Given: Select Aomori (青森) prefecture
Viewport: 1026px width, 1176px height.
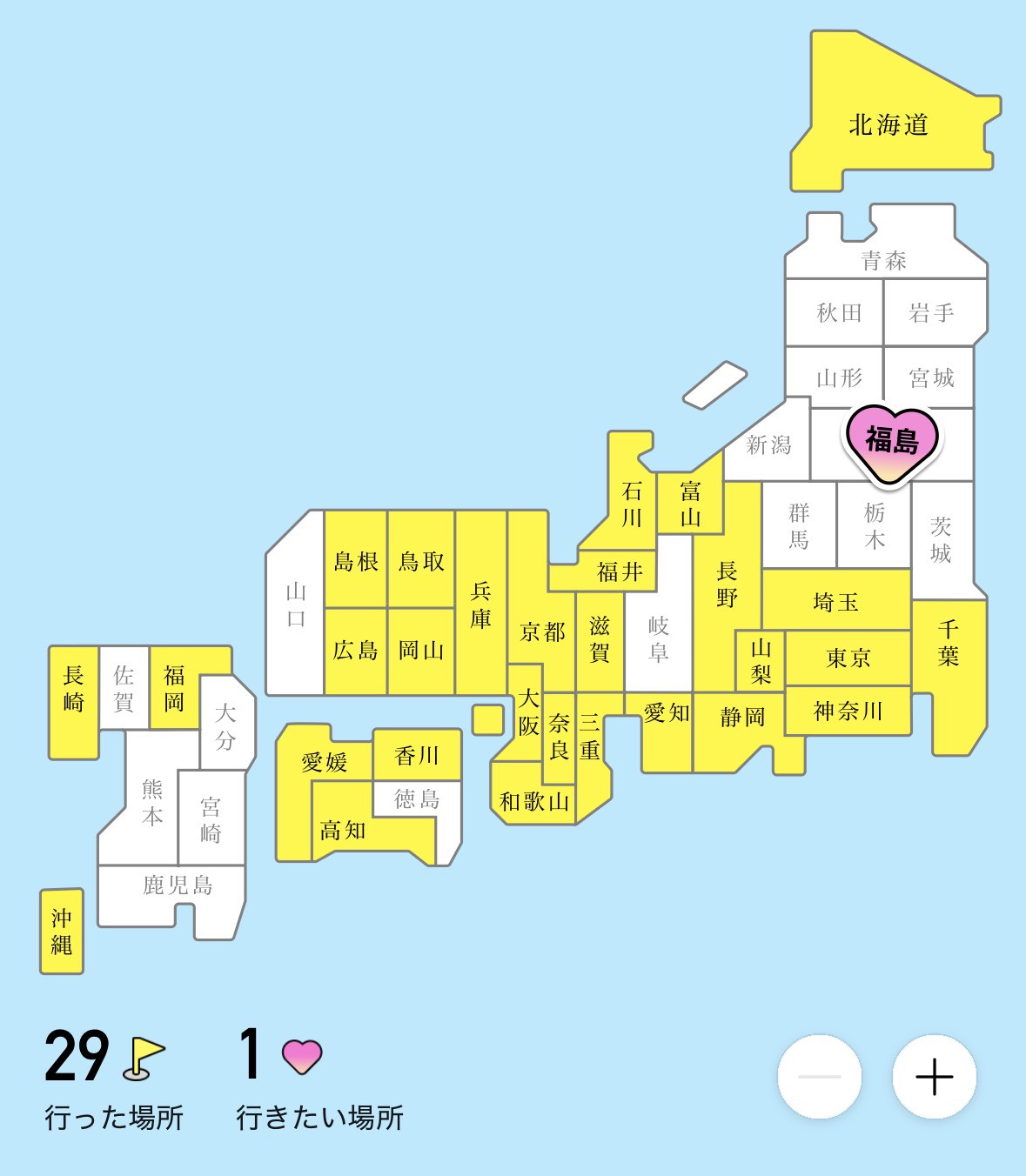Looking at the screenshot, I should 883,259.
